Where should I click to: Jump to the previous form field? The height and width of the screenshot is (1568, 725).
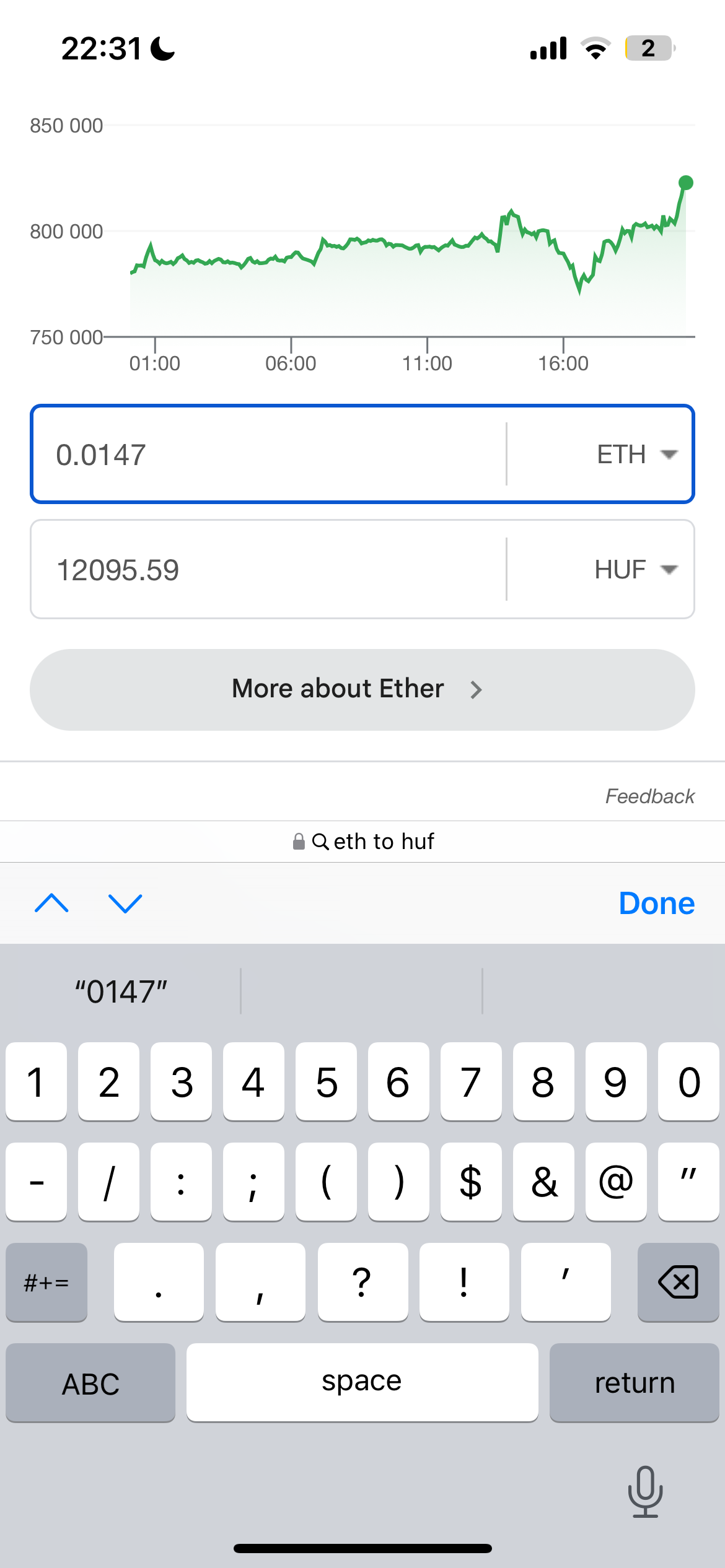52,904
